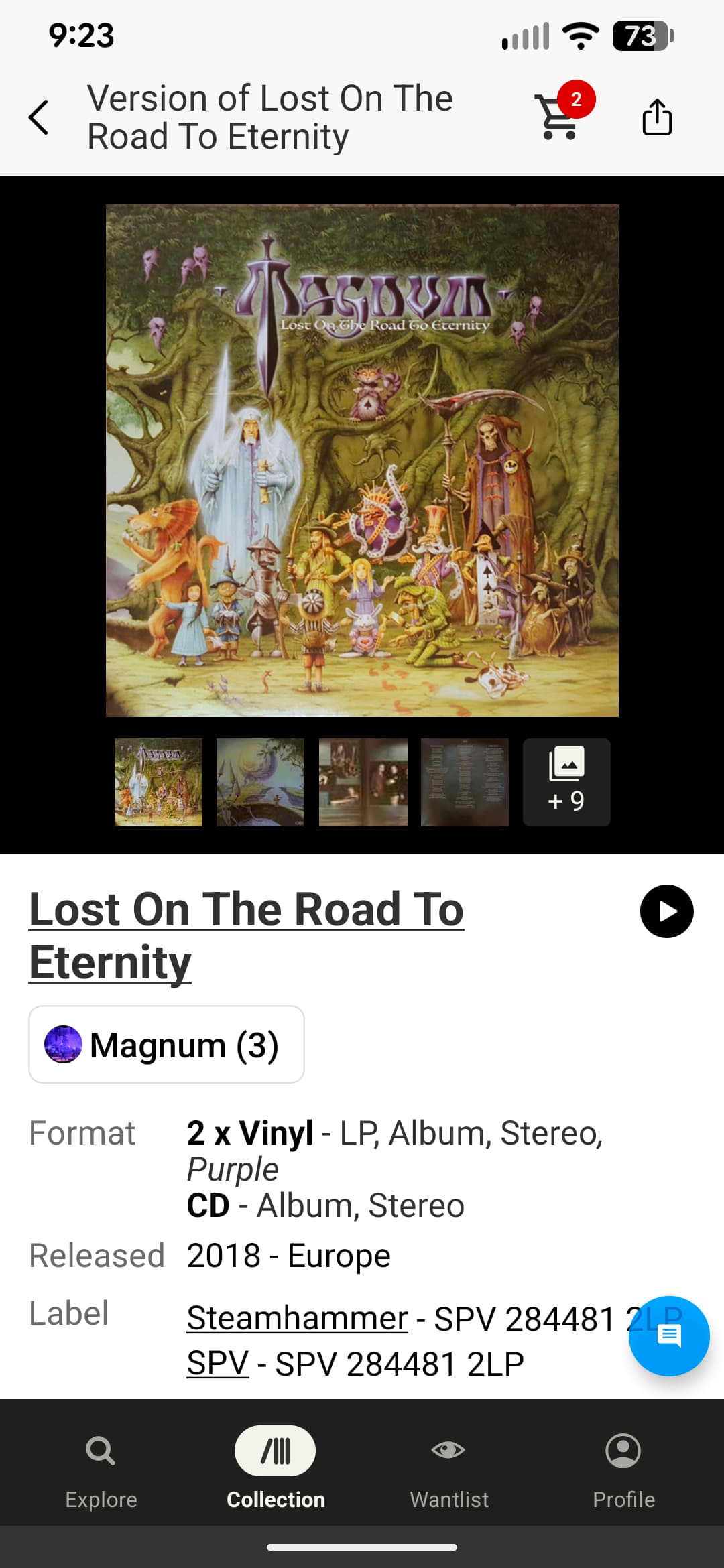Image resolution: width=724 pixels, height=1568 pixels.
Task: Open the +9 more images gallery
Action: (x=566, y=782)
